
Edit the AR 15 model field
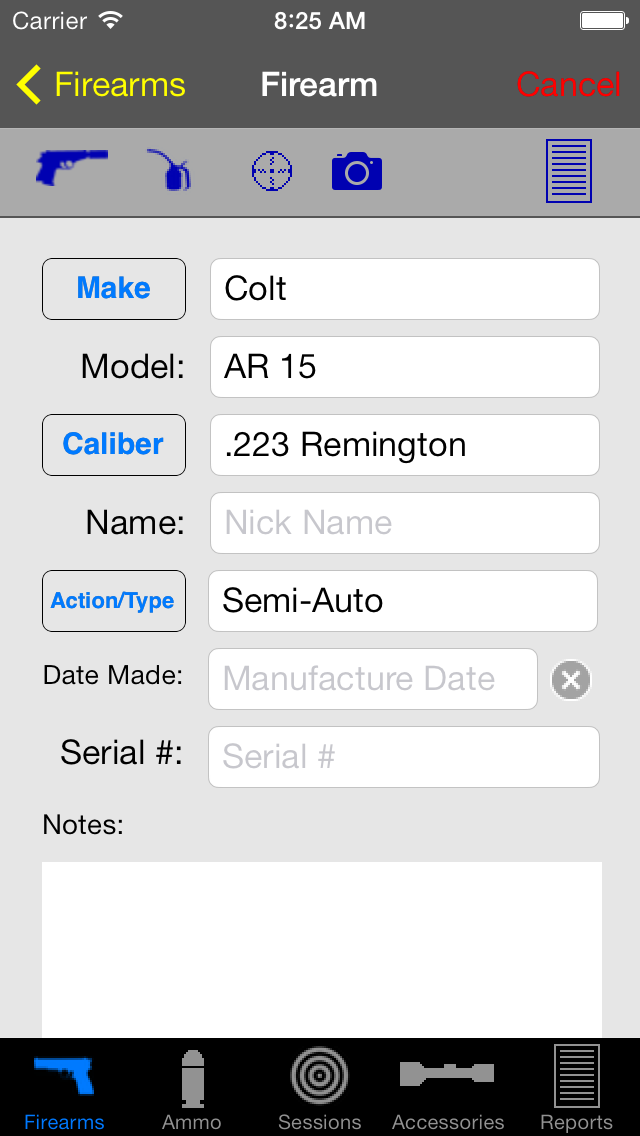pyautogui.click(x=404, y=367)
